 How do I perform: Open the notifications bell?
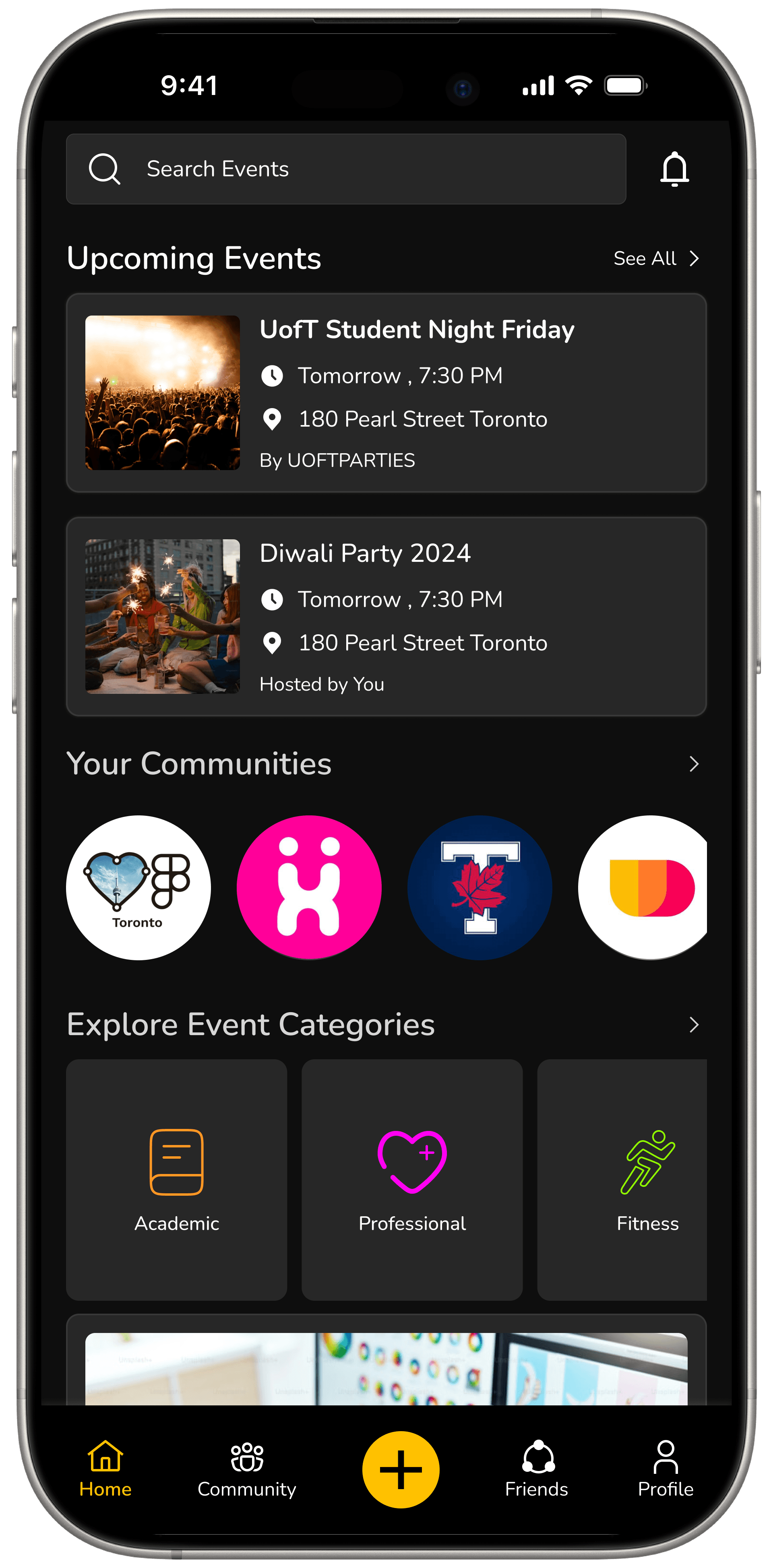click(674, 169)
